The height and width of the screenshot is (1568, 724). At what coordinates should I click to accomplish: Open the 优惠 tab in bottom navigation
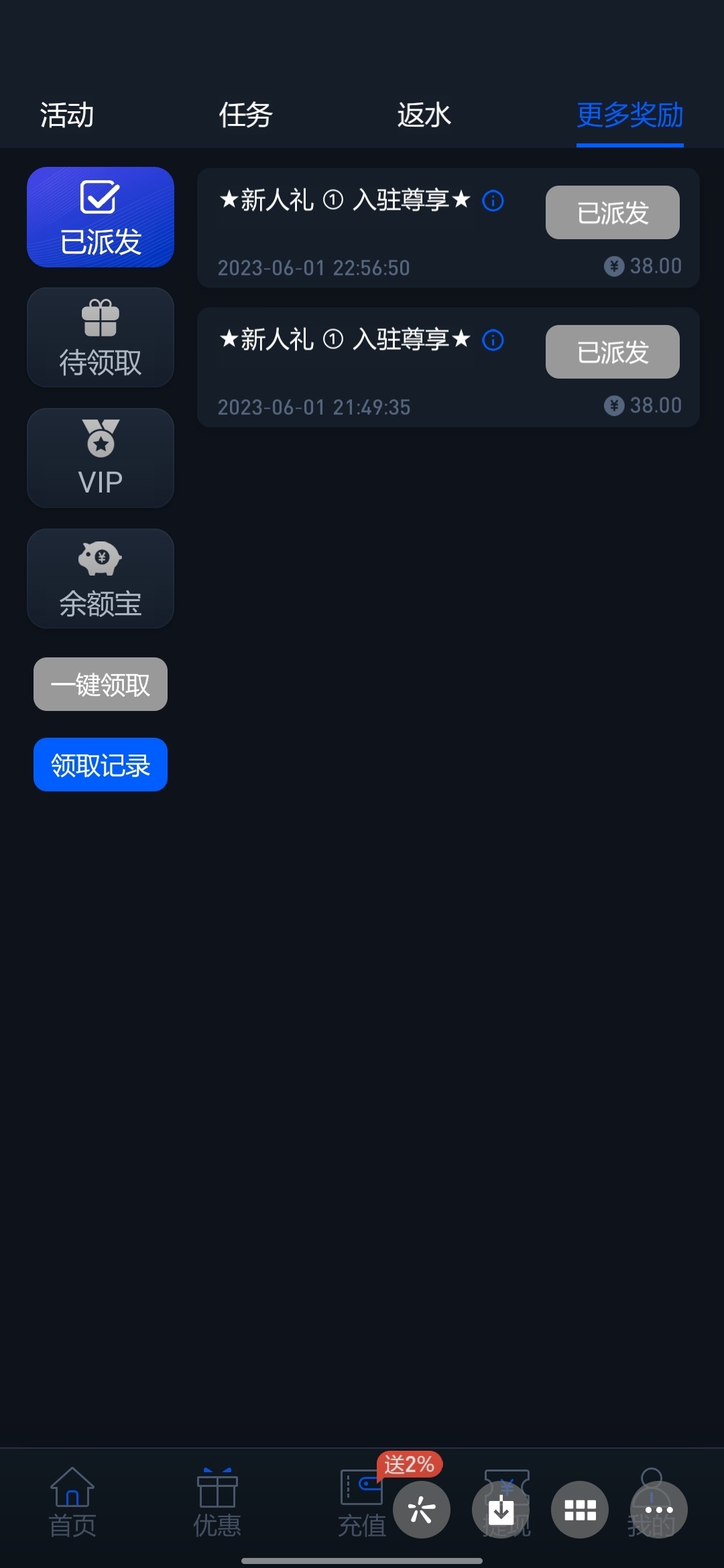pyautogui.click(x=217, y=1504)
